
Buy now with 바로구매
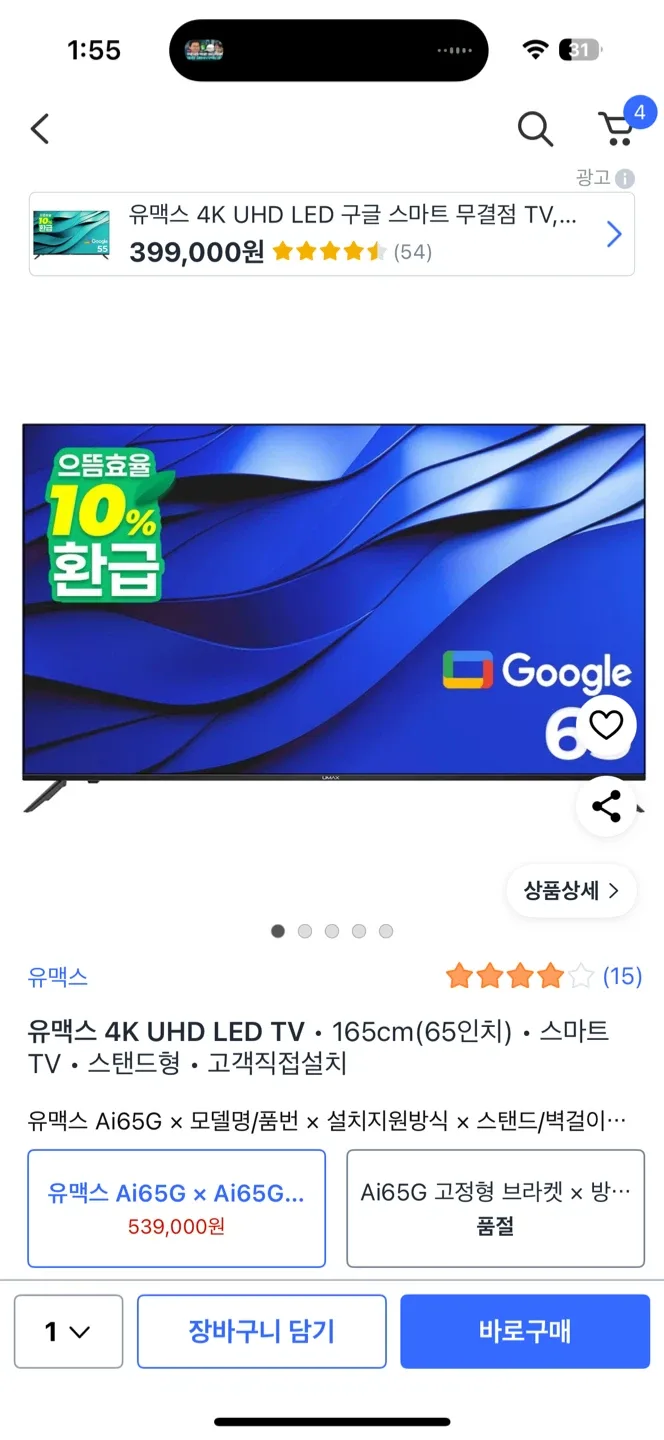point(524,1331)
